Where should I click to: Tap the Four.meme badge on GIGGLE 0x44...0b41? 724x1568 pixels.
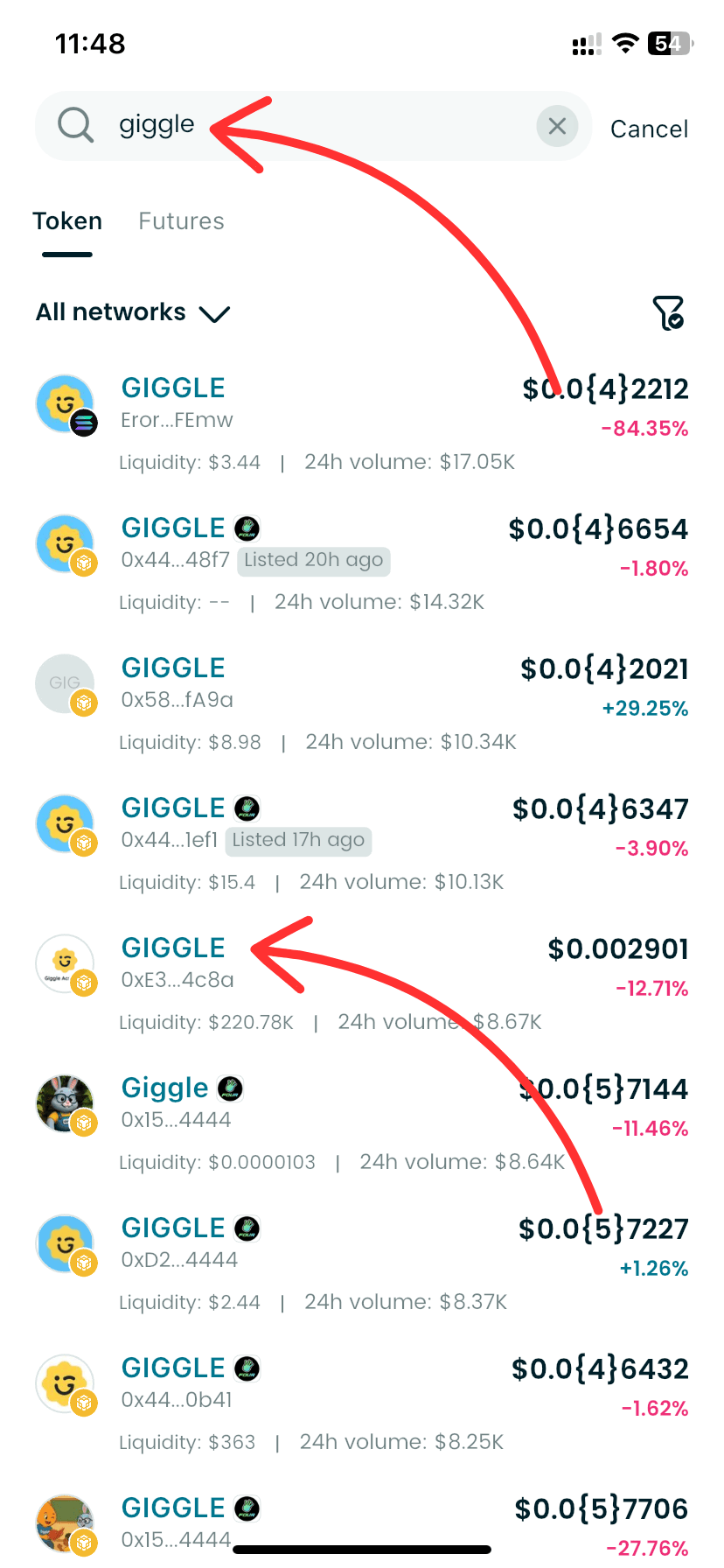click(246, 1367)
